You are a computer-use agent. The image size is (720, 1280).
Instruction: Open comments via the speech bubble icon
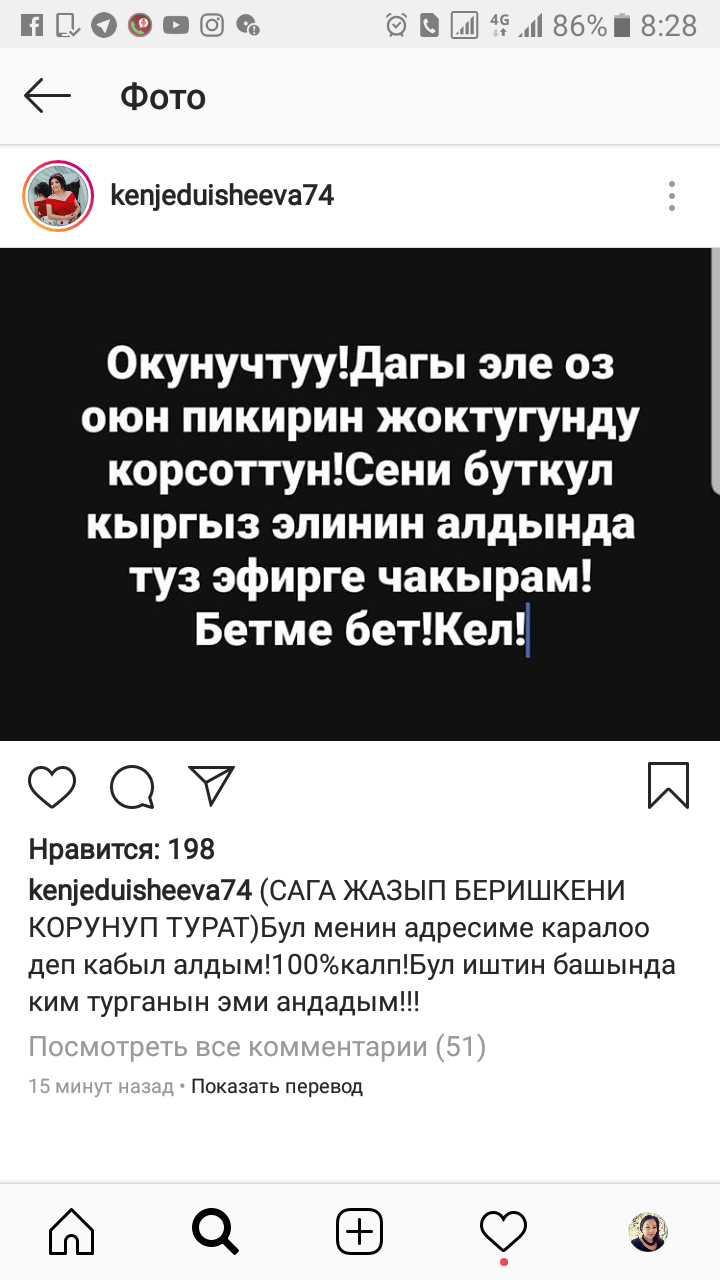click(x=132, y=786)
